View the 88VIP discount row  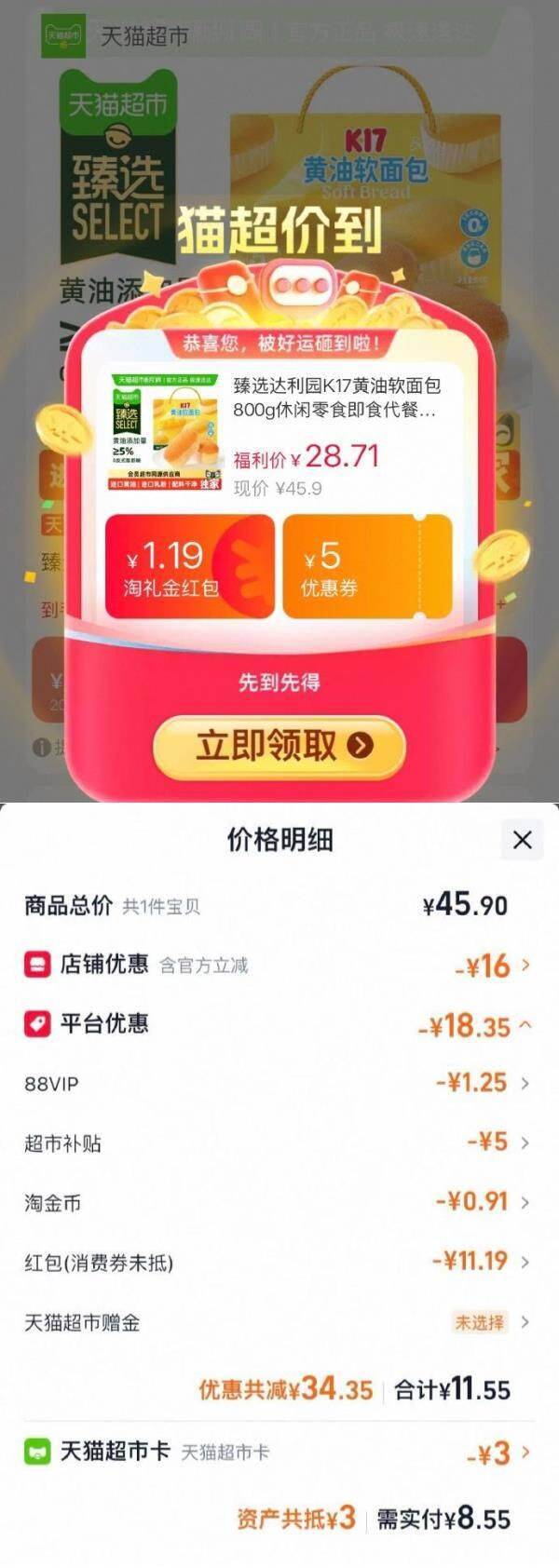(279, 1084)
